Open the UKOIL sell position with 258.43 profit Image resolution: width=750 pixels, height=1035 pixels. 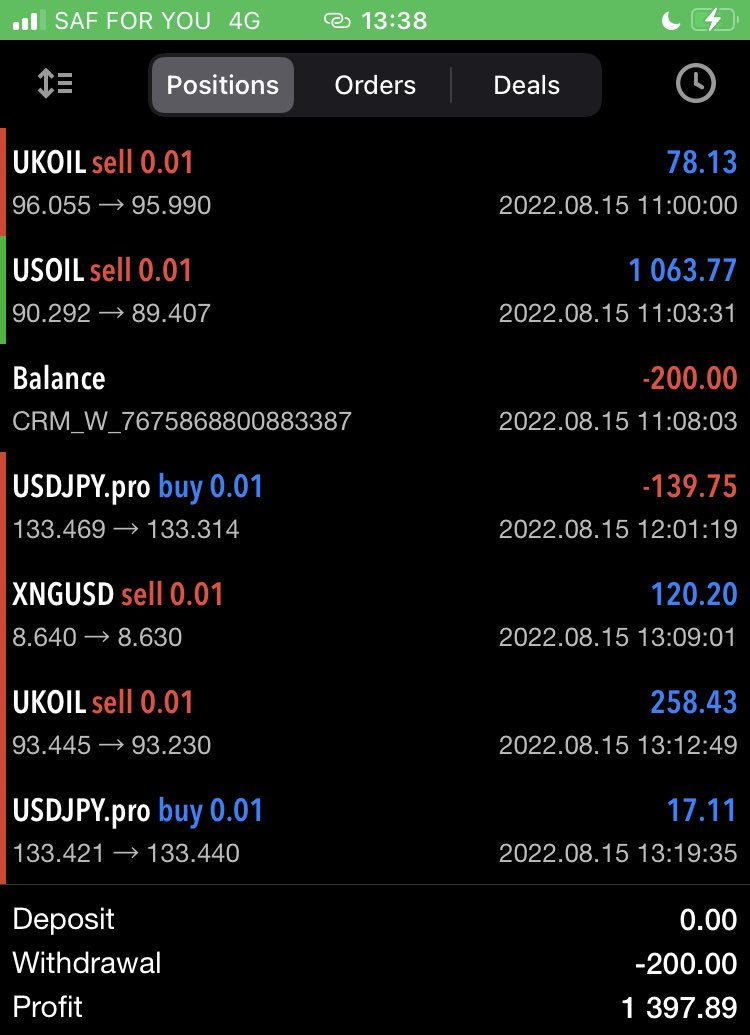tap(375, 722)
